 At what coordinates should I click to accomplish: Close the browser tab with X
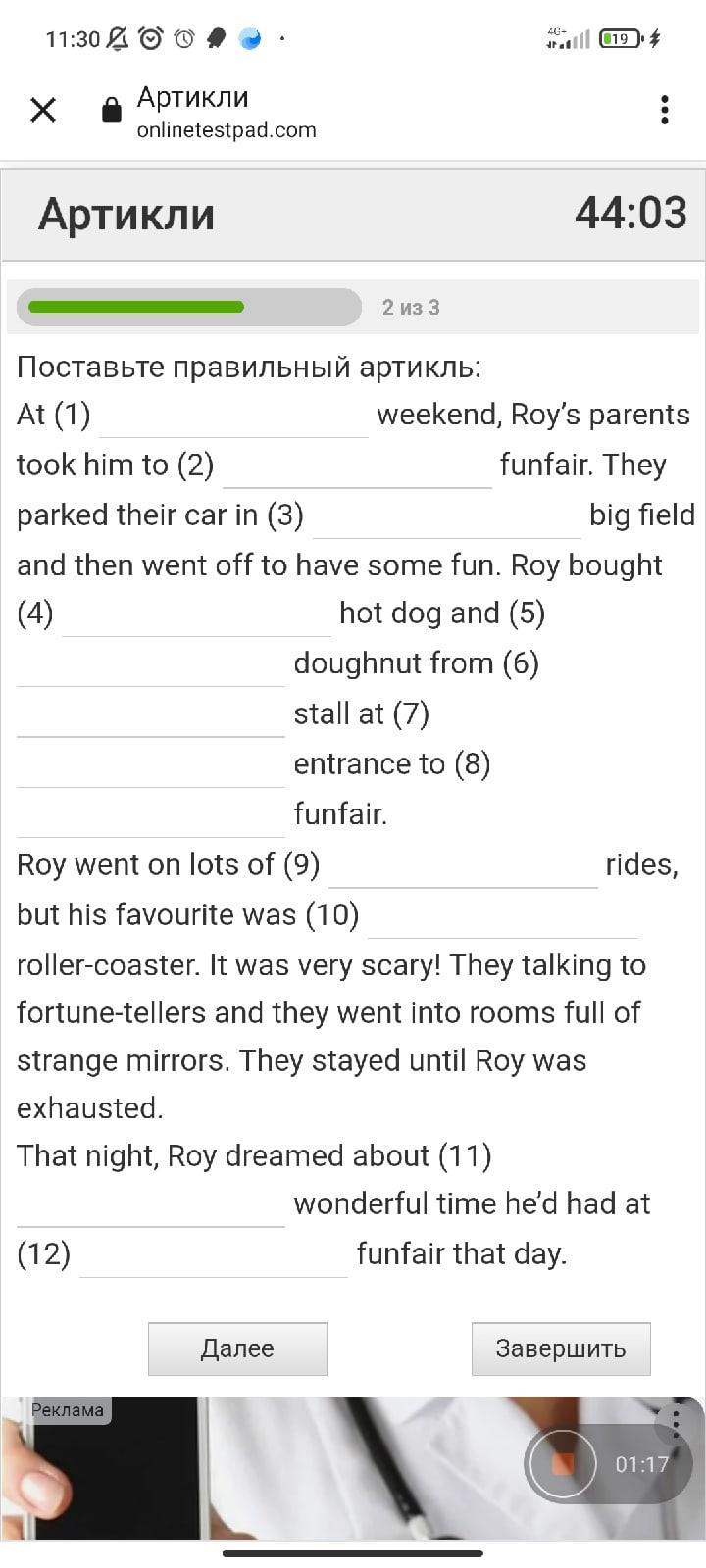[x=43, y=110]
